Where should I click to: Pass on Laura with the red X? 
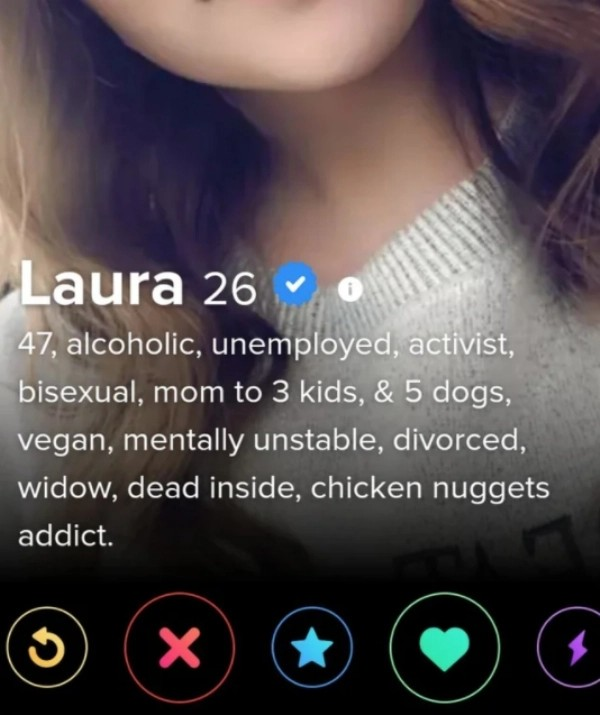[x=179, y=650]
